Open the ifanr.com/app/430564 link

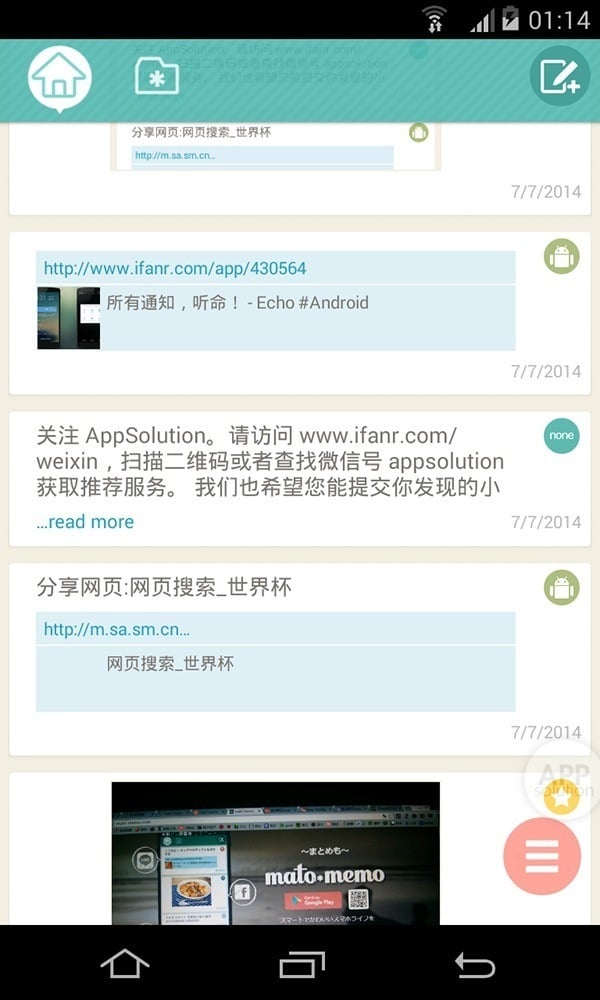(x=175, y=268)
